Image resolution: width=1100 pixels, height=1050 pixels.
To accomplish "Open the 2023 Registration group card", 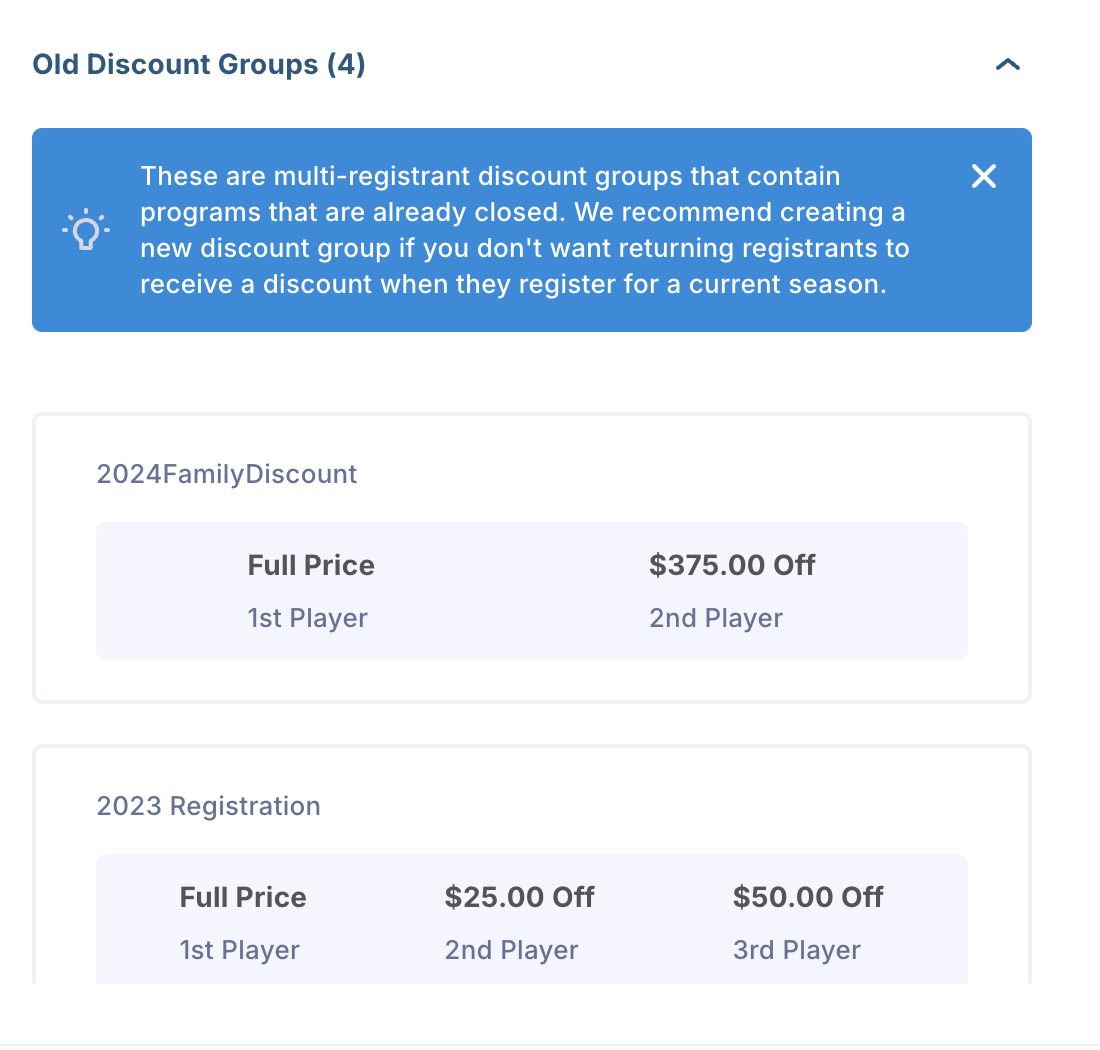I will point(209,806).
